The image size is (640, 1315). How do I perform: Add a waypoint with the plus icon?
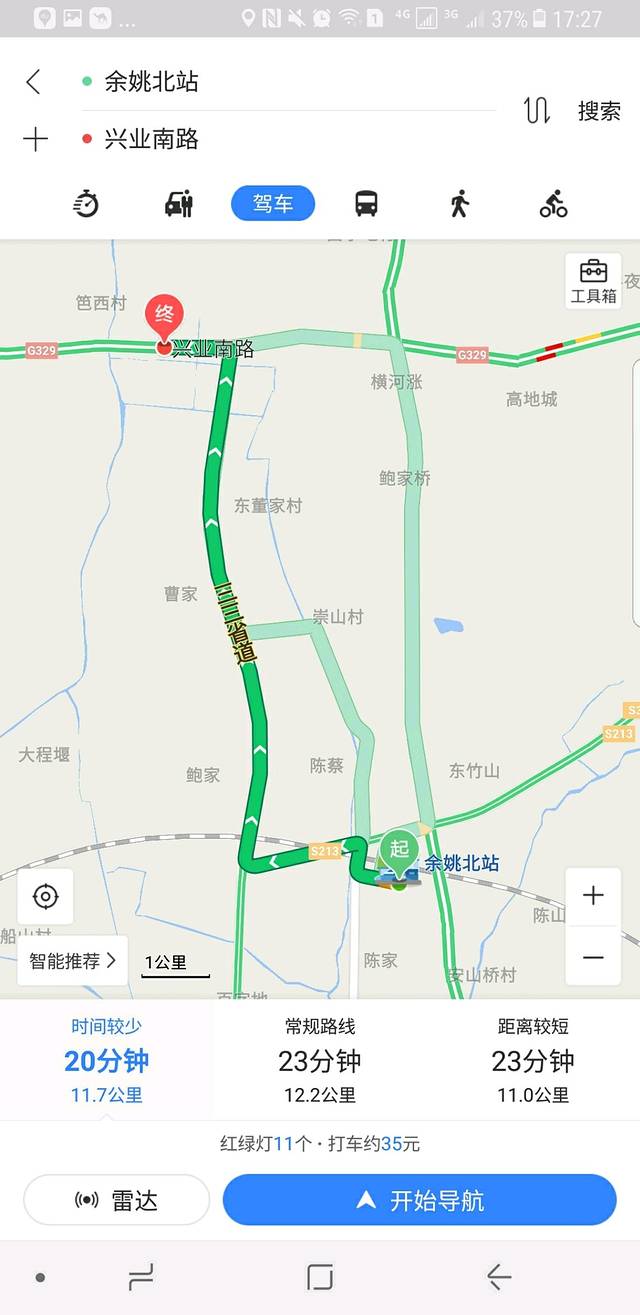tap(35, 139)
